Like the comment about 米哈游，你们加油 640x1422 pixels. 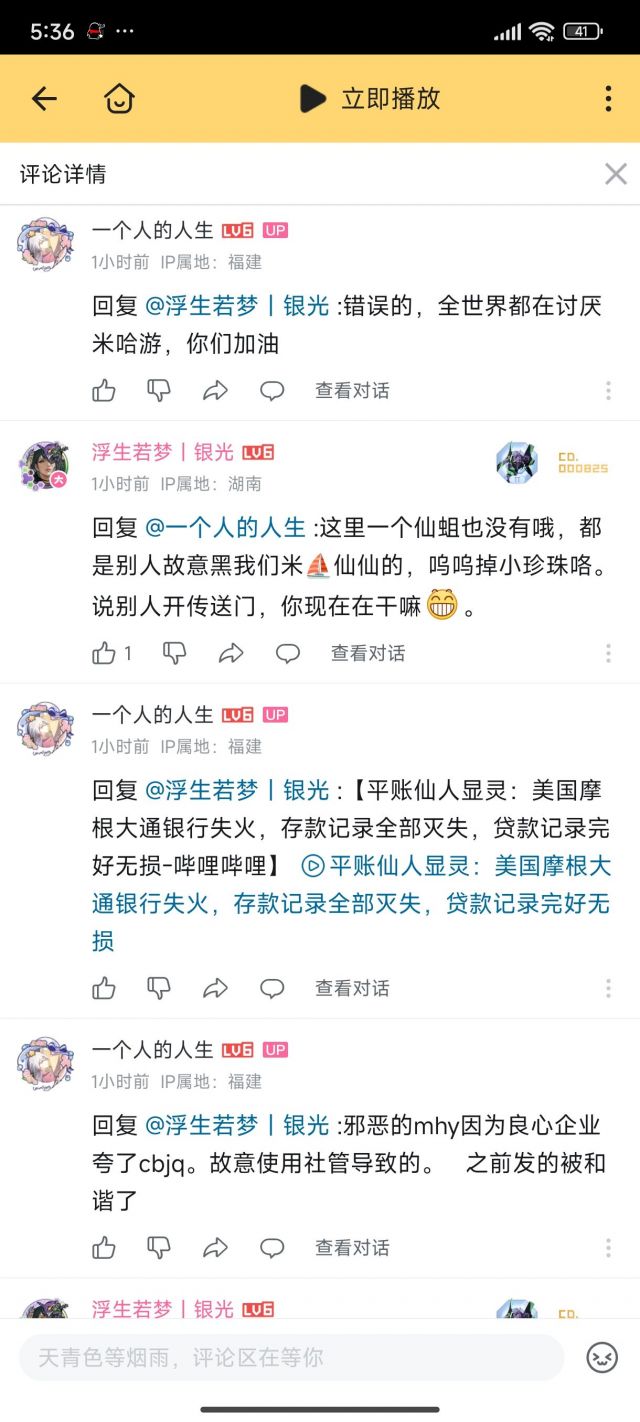(x=104, y=391)
